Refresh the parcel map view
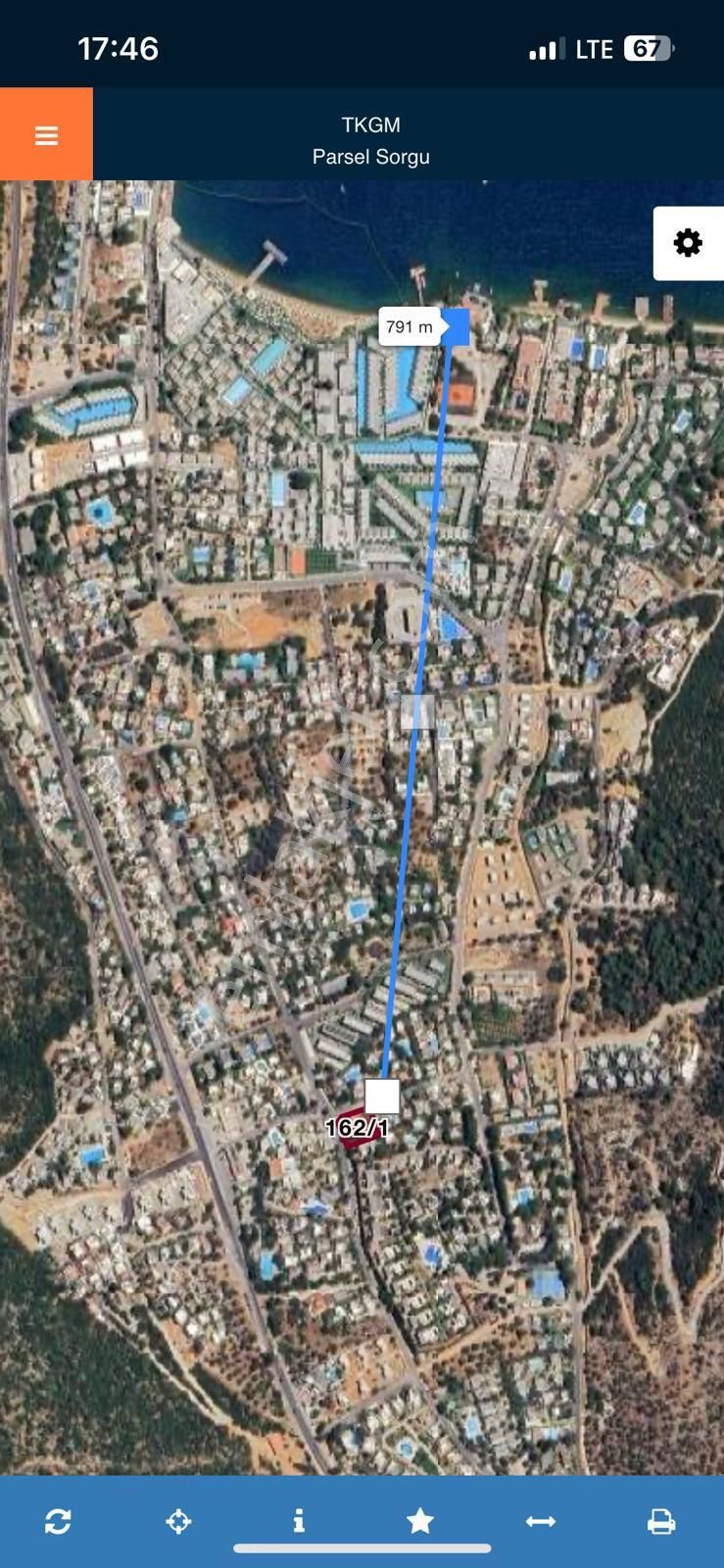 (x=58, y=1521)
